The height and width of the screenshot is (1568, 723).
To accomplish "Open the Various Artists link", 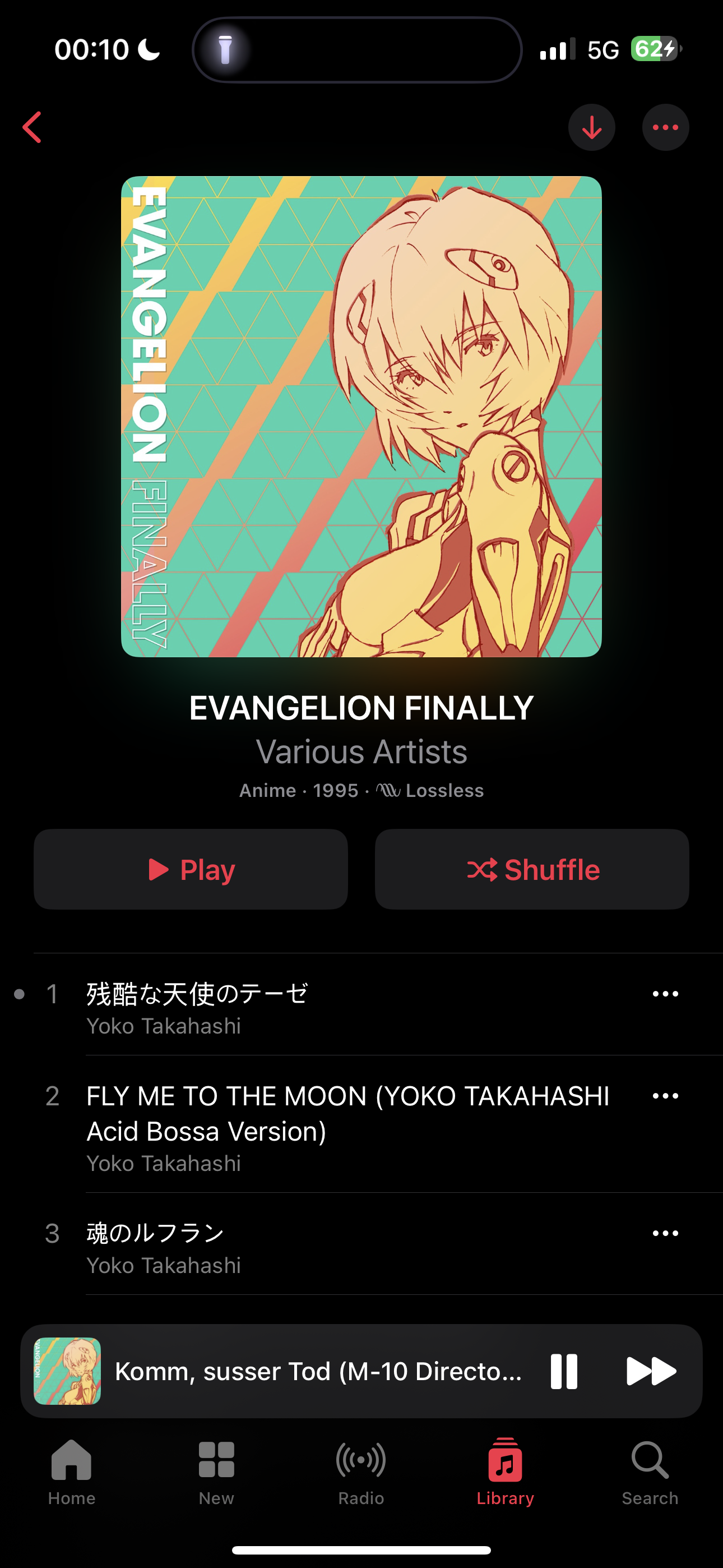I will coord(361,751).
